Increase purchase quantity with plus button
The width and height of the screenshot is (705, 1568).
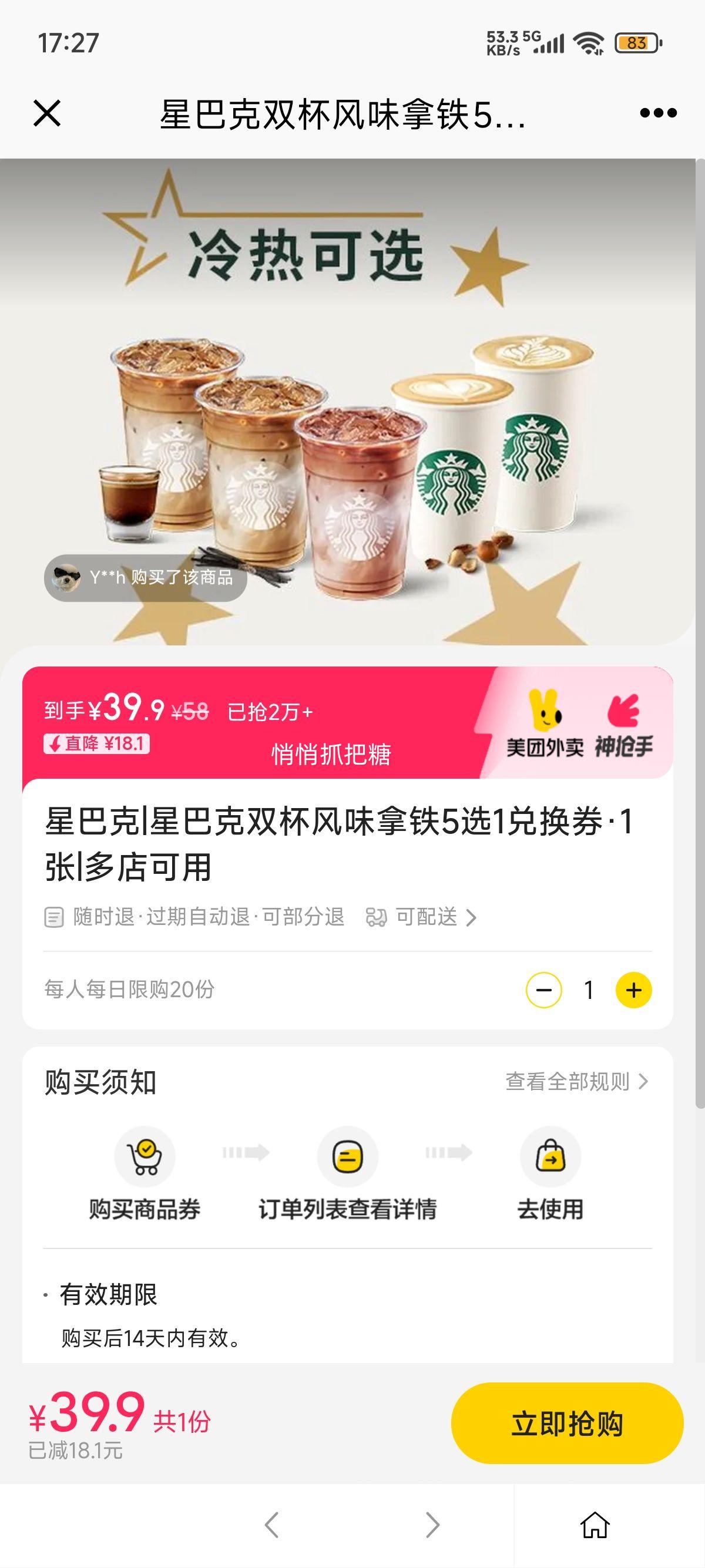(633, 990)
